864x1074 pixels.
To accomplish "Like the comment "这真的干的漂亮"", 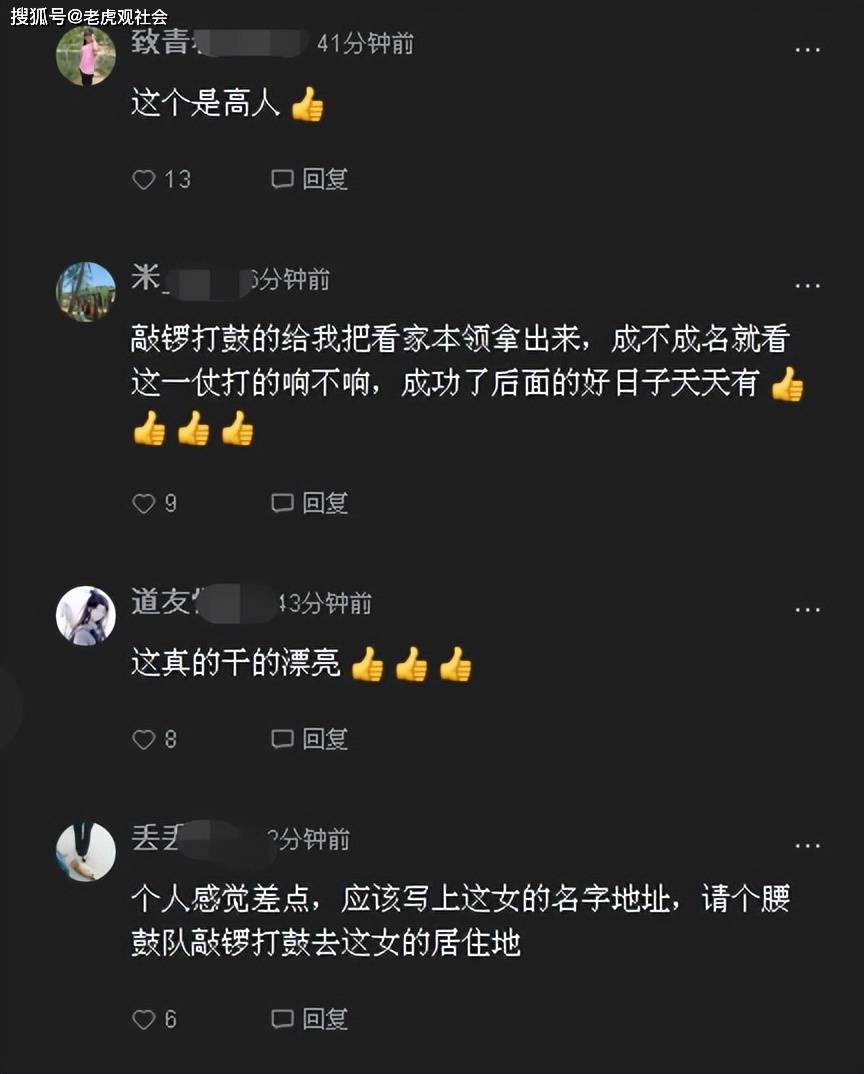I will [x=145, y=740].
